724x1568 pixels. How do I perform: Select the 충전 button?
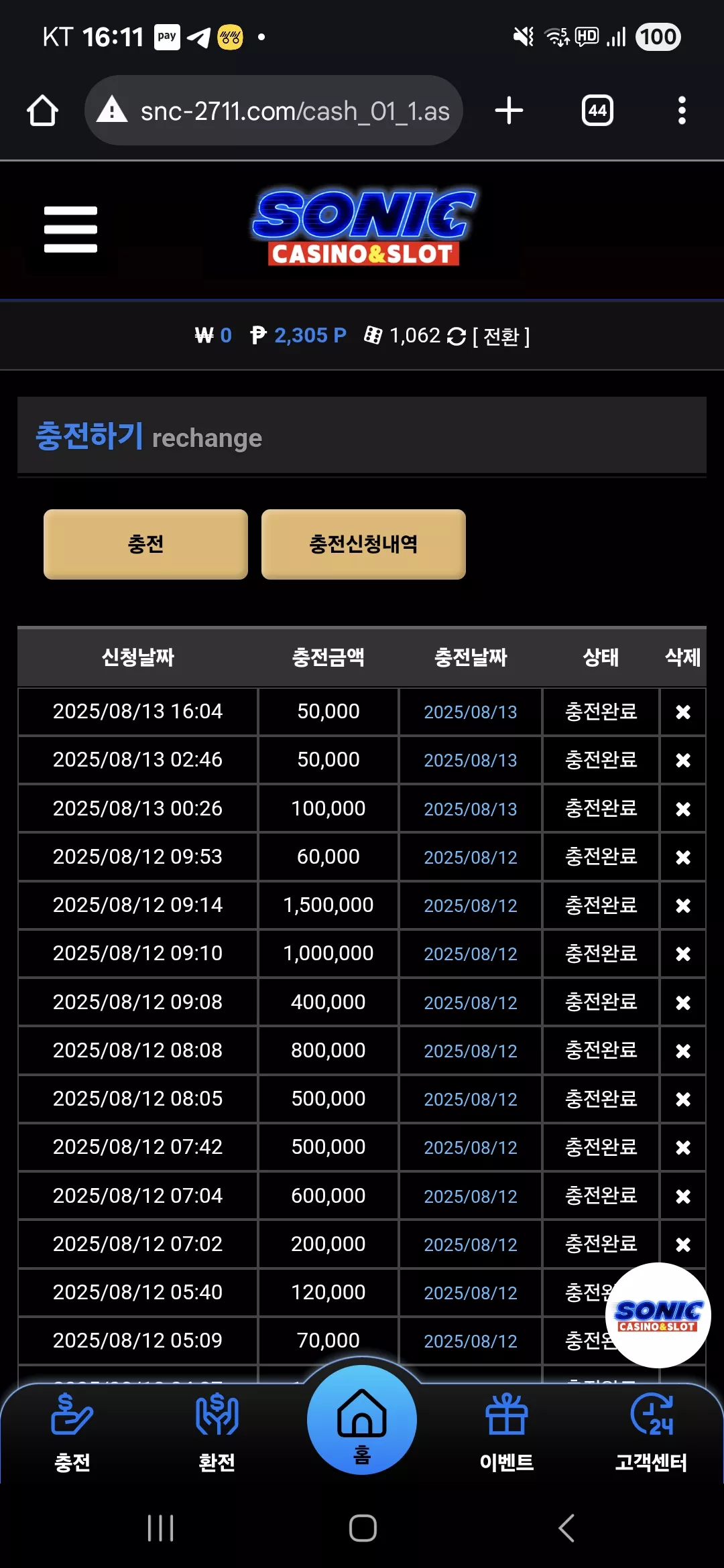pyautogui.click(x=145, y=544)
